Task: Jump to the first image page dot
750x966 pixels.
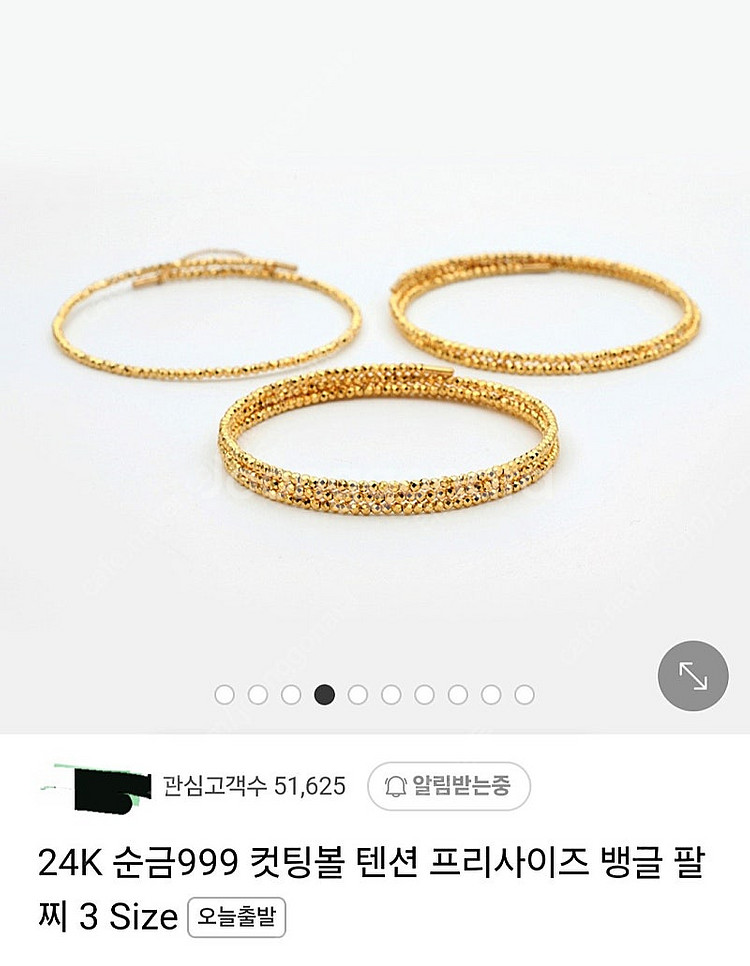Action: (225, 694)
